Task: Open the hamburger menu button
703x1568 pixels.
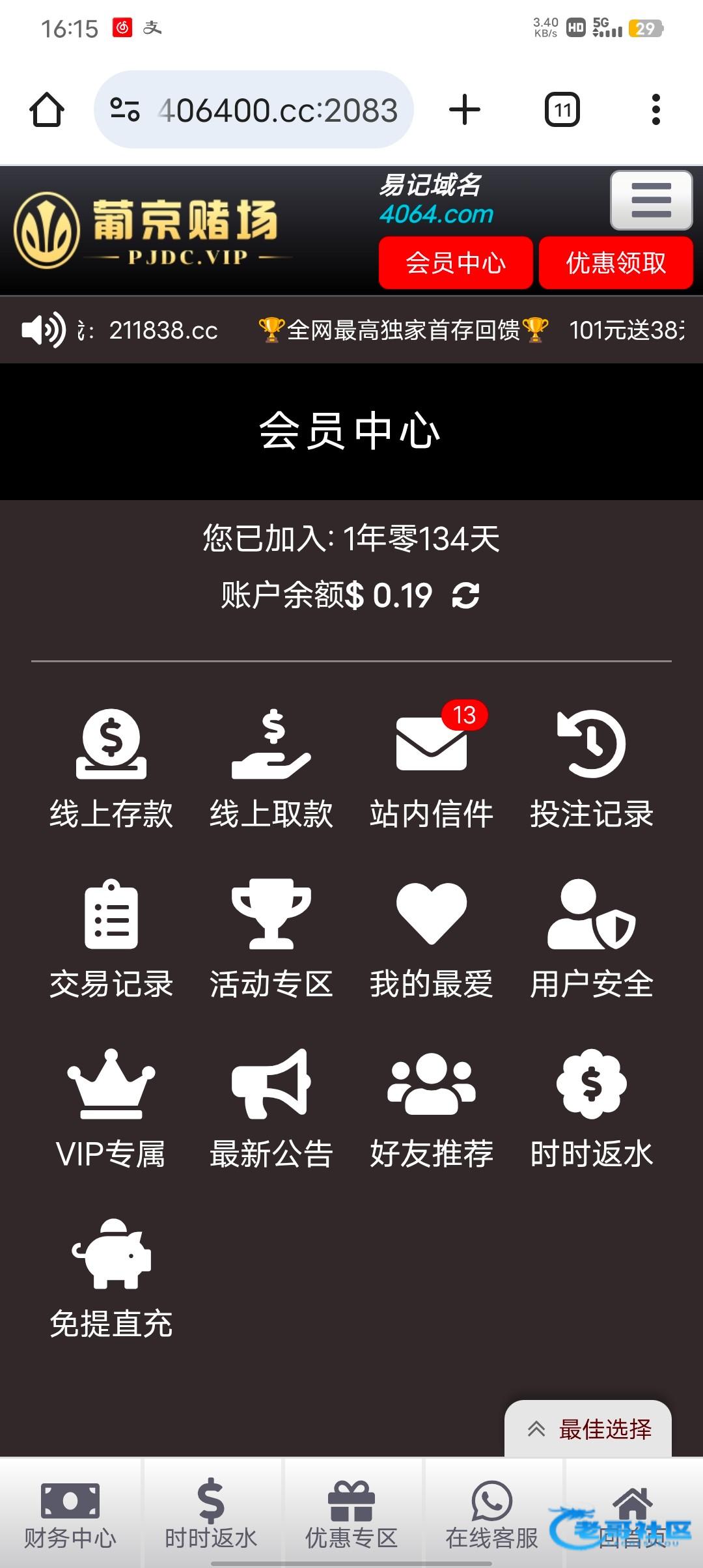Action: tap(651, 201)
